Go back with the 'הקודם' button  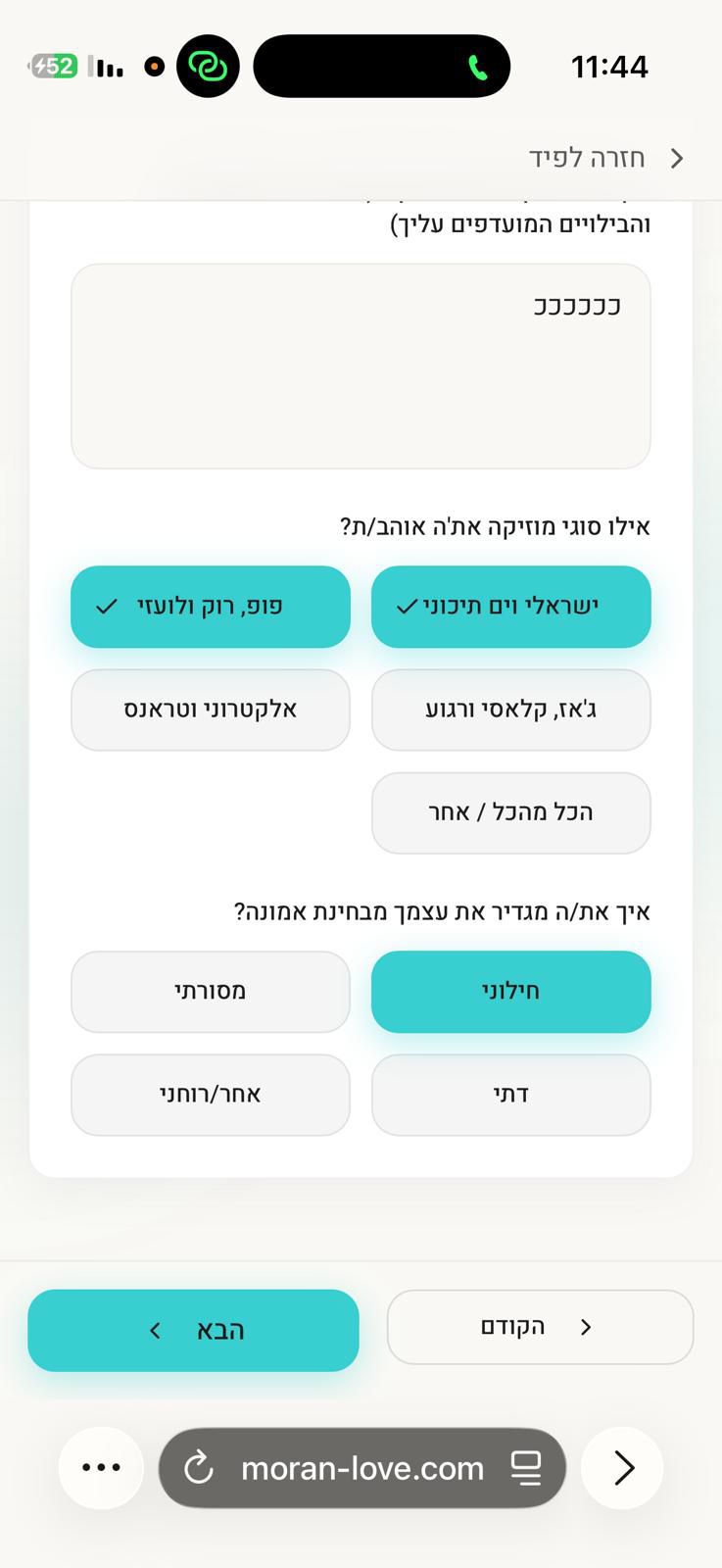click(x=540, y=1327)
